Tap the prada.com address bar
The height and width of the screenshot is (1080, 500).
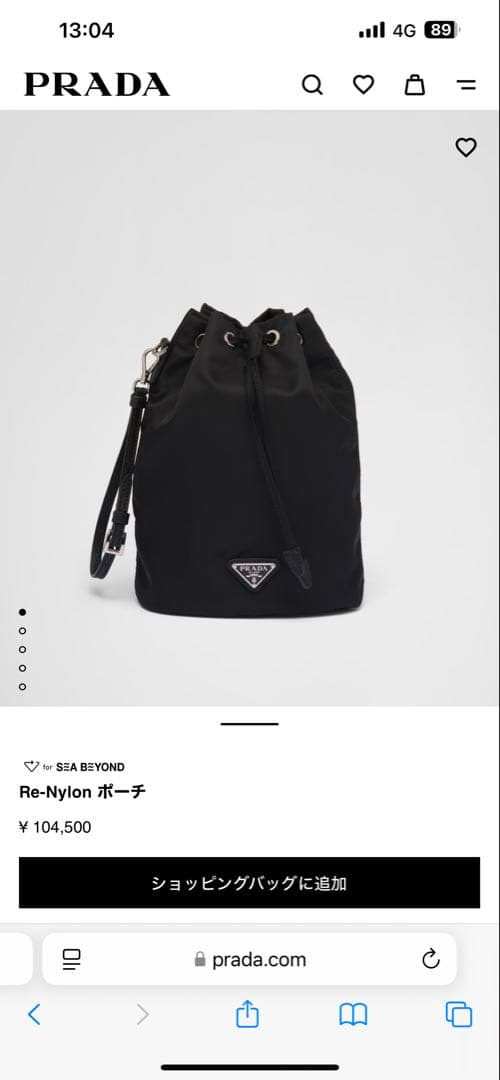click(249, 959)
